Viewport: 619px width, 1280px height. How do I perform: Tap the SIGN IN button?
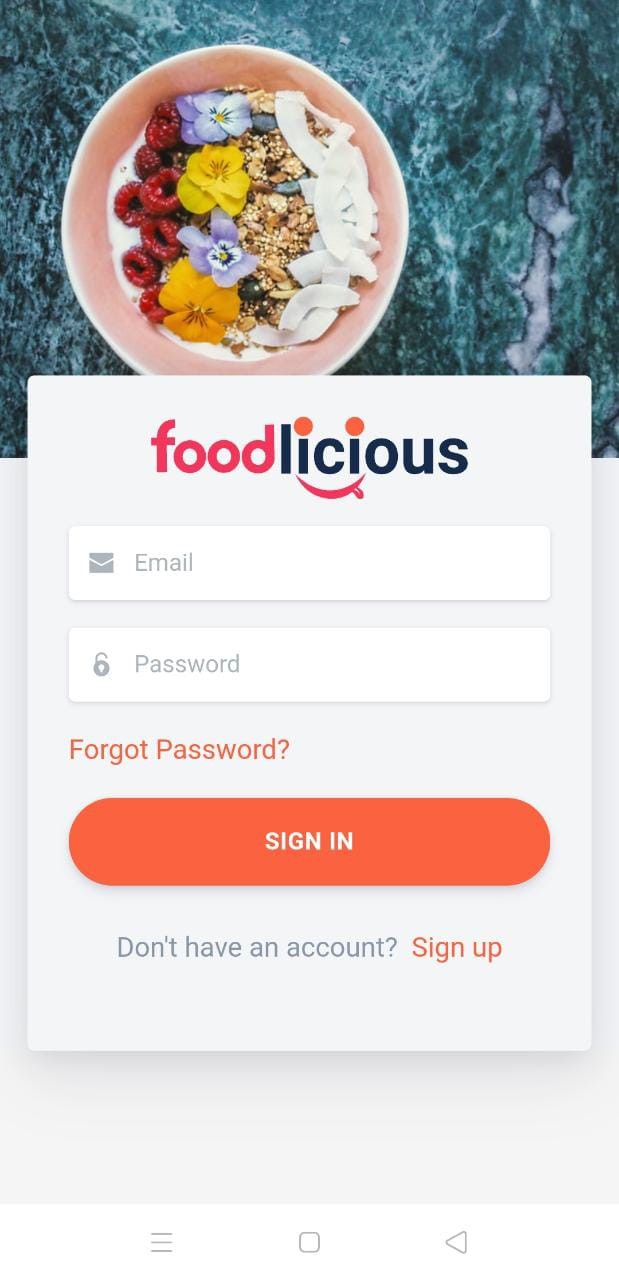point(309,841)
